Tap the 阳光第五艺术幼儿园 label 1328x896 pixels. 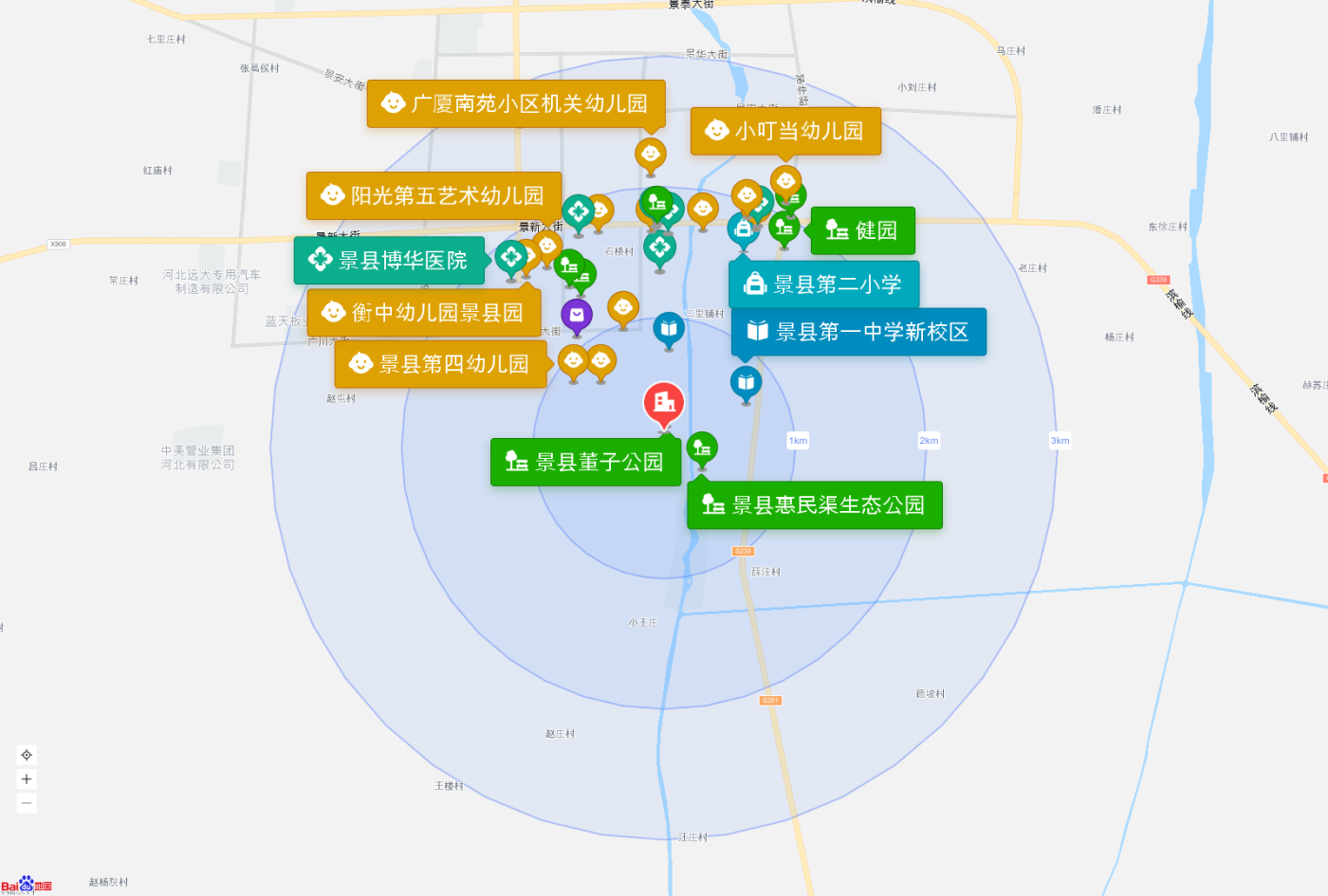[x=433, y=195]
